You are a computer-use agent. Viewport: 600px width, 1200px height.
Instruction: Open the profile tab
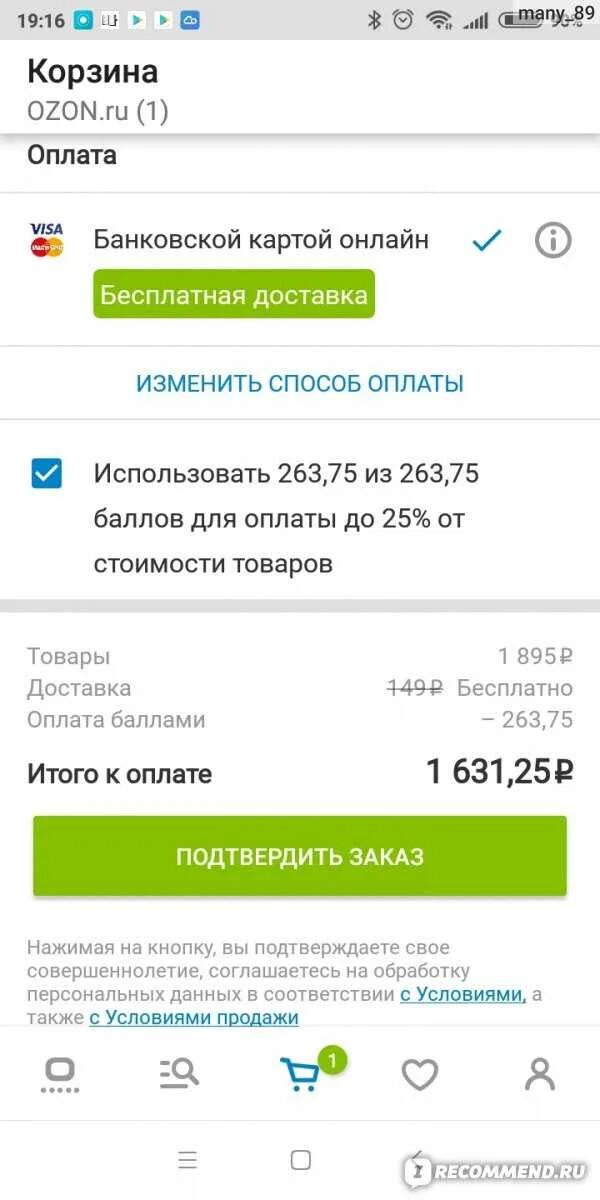tap(540, 1074)
